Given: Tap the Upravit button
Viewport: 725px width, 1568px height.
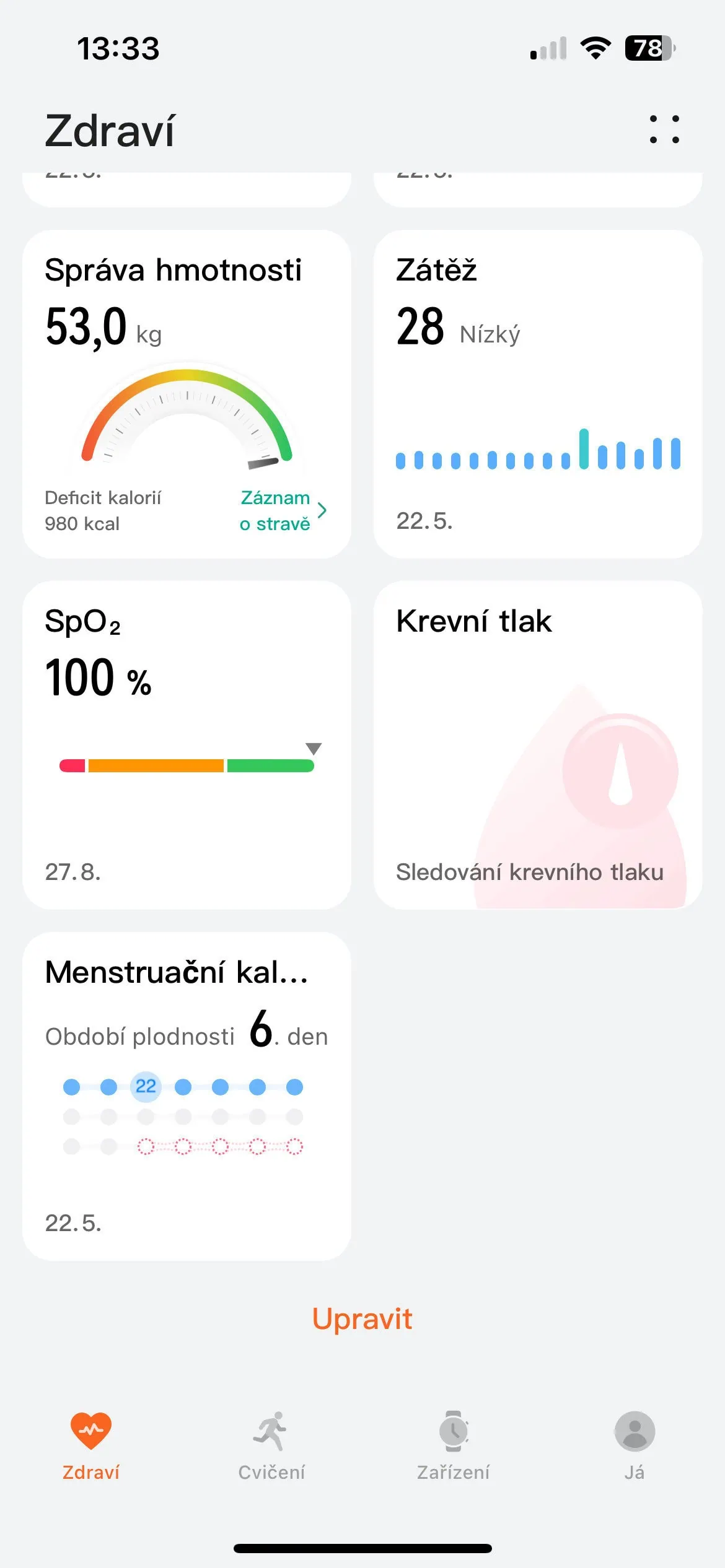Looking at the screenshot, I should click(x=362, y=1319).
